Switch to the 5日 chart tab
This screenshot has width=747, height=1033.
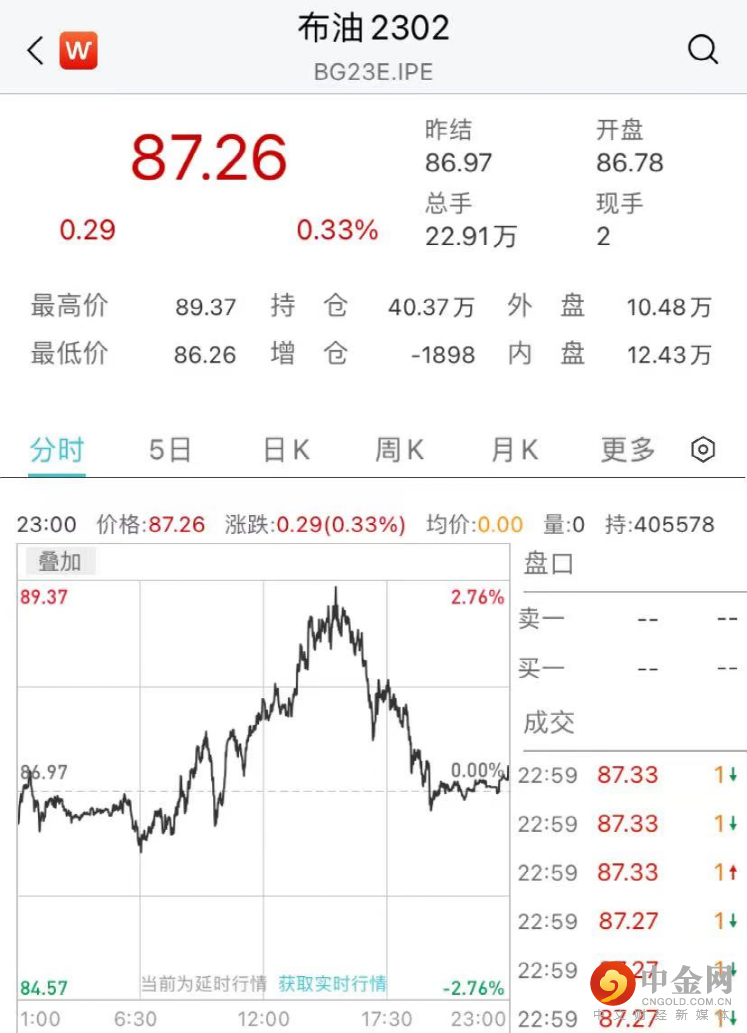pos(170,450)
